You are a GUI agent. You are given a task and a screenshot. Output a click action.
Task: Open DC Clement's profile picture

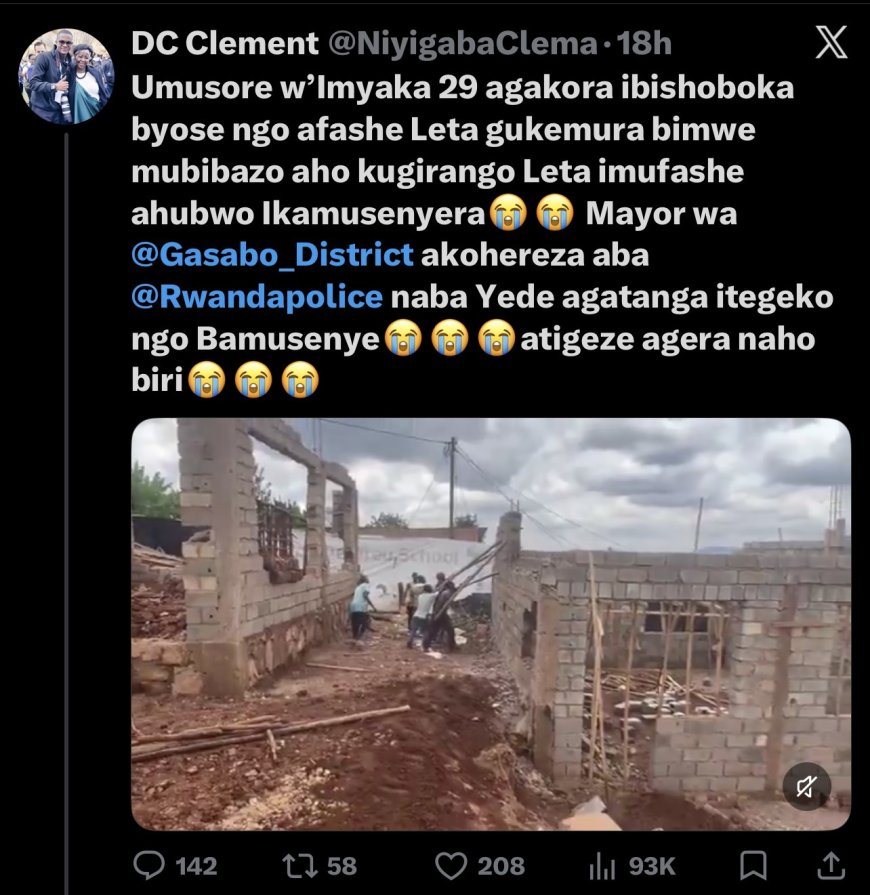tap(67, 76)
